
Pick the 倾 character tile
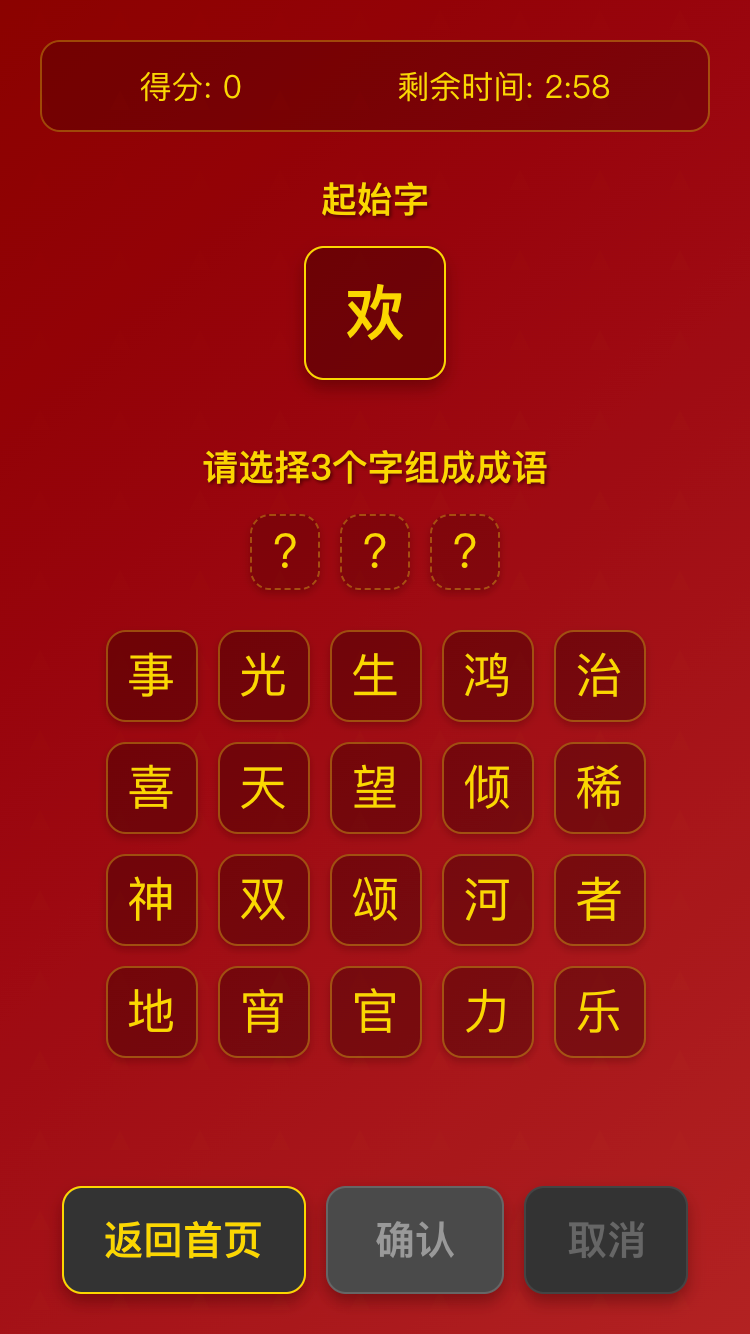488,788
